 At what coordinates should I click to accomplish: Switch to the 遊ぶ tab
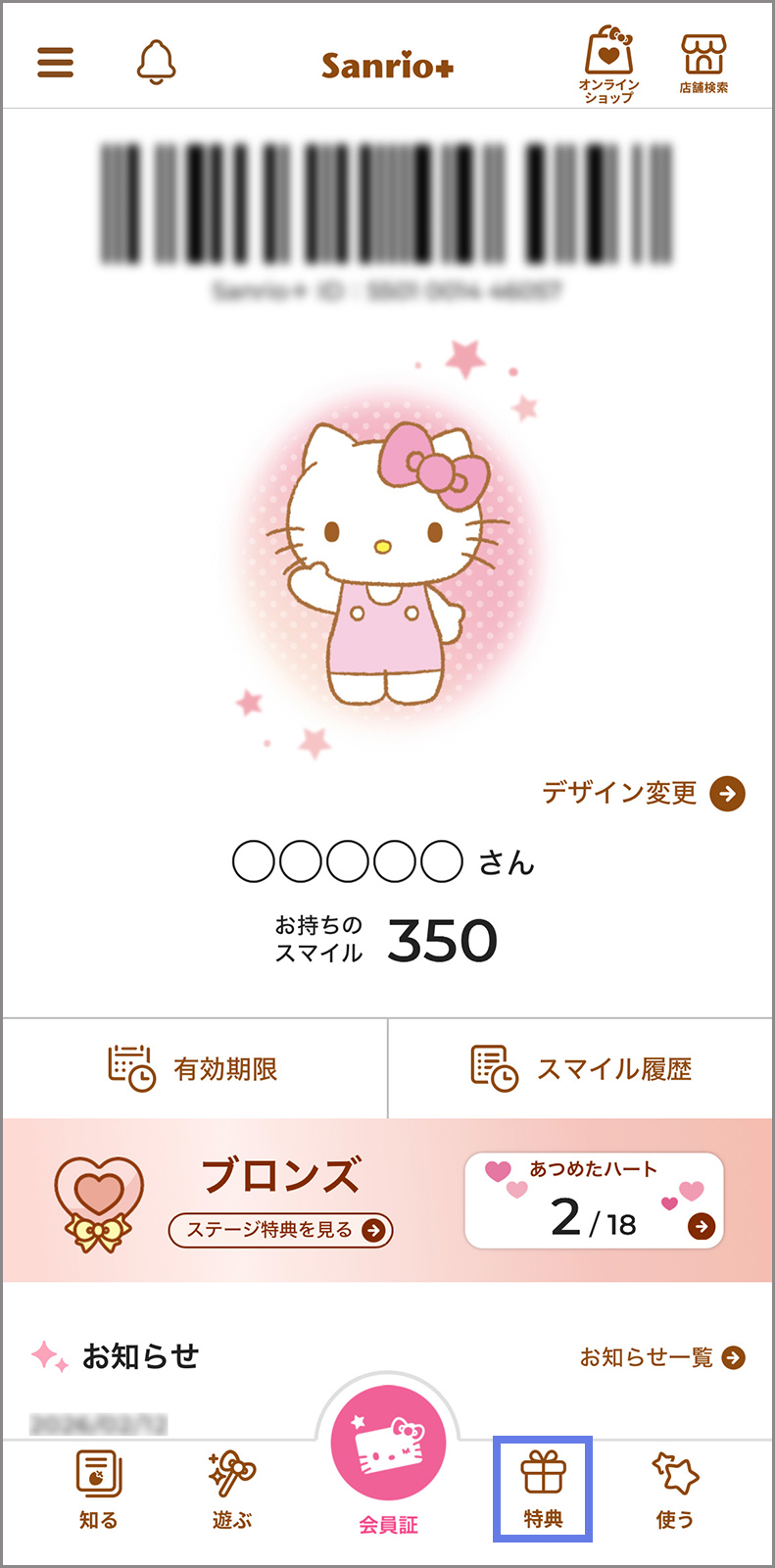pos(232,1490)
